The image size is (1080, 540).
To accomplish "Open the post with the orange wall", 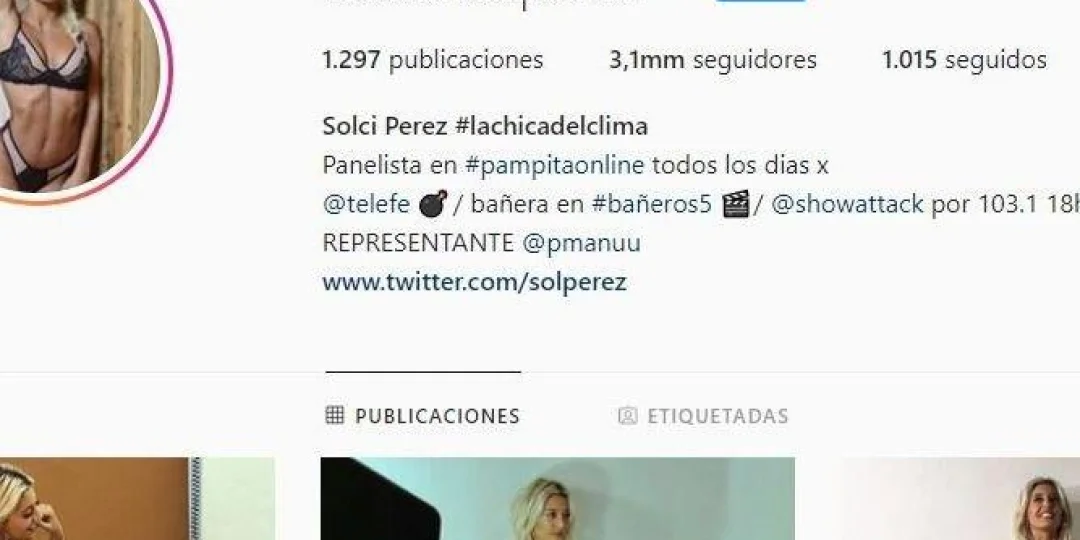I will coord(137,499).
